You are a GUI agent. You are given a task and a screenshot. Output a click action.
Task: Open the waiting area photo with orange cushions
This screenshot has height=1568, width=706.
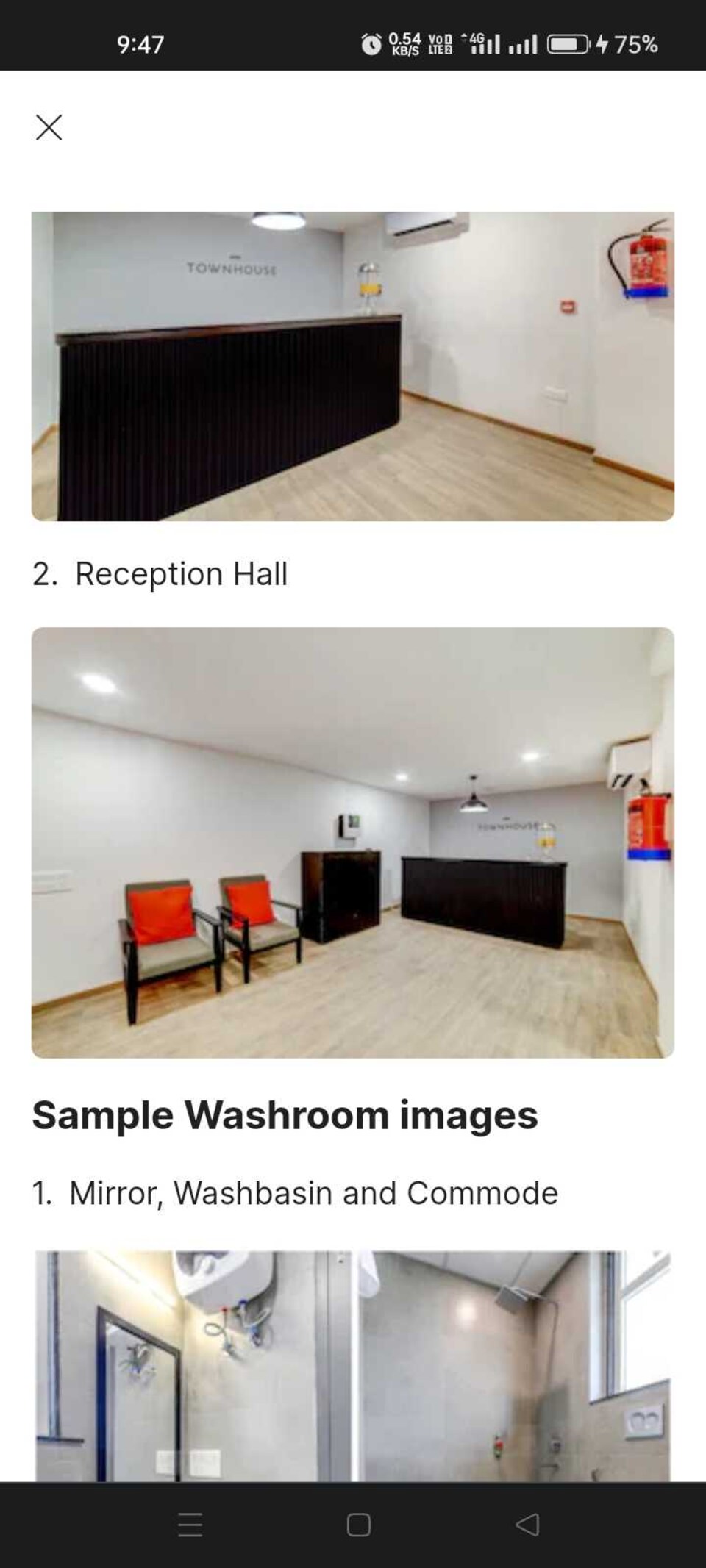coord(352,842)
